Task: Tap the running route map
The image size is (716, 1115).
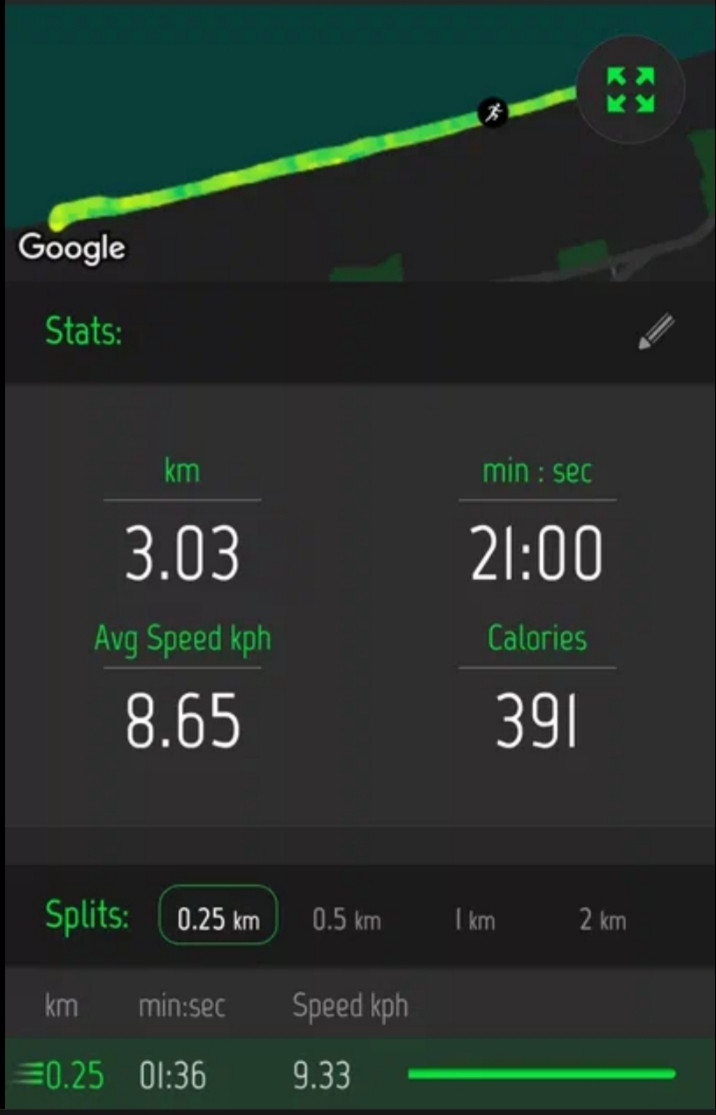Action: 358,142
